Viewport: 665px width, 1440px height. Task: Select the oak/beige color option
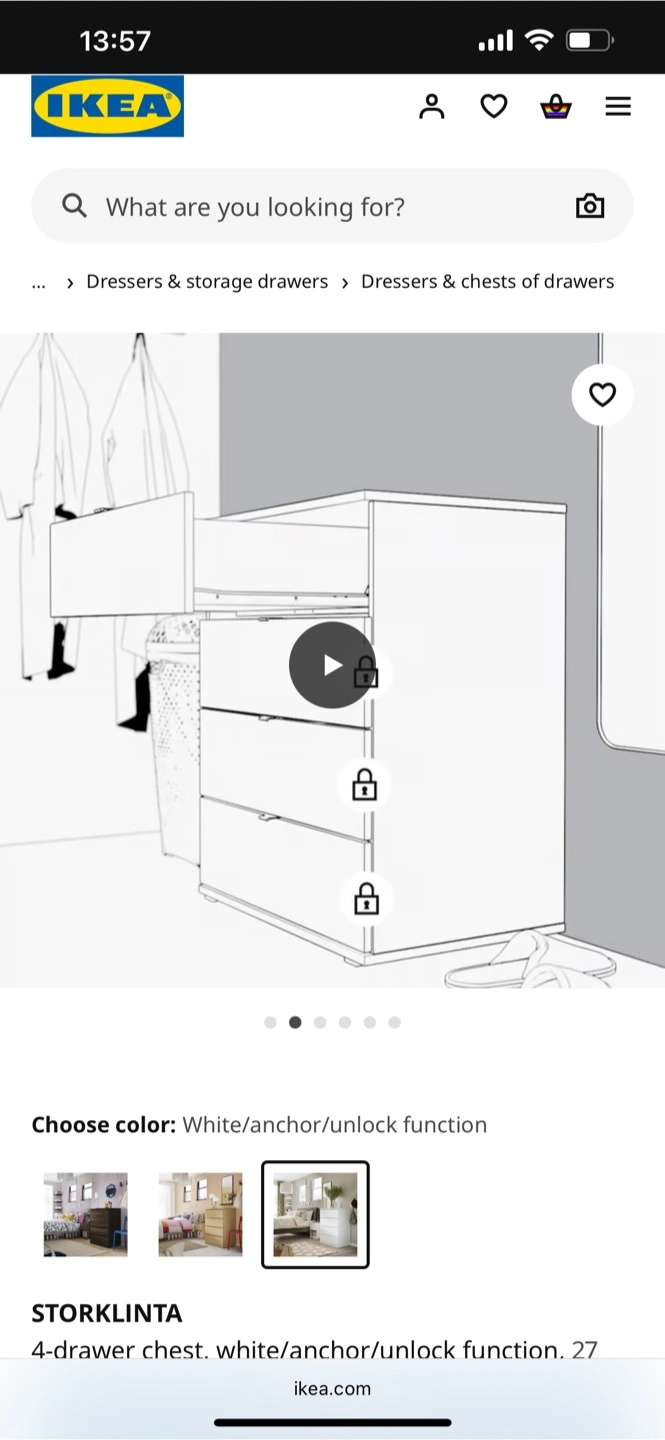pyautogui.click(x=200, y=1214)
